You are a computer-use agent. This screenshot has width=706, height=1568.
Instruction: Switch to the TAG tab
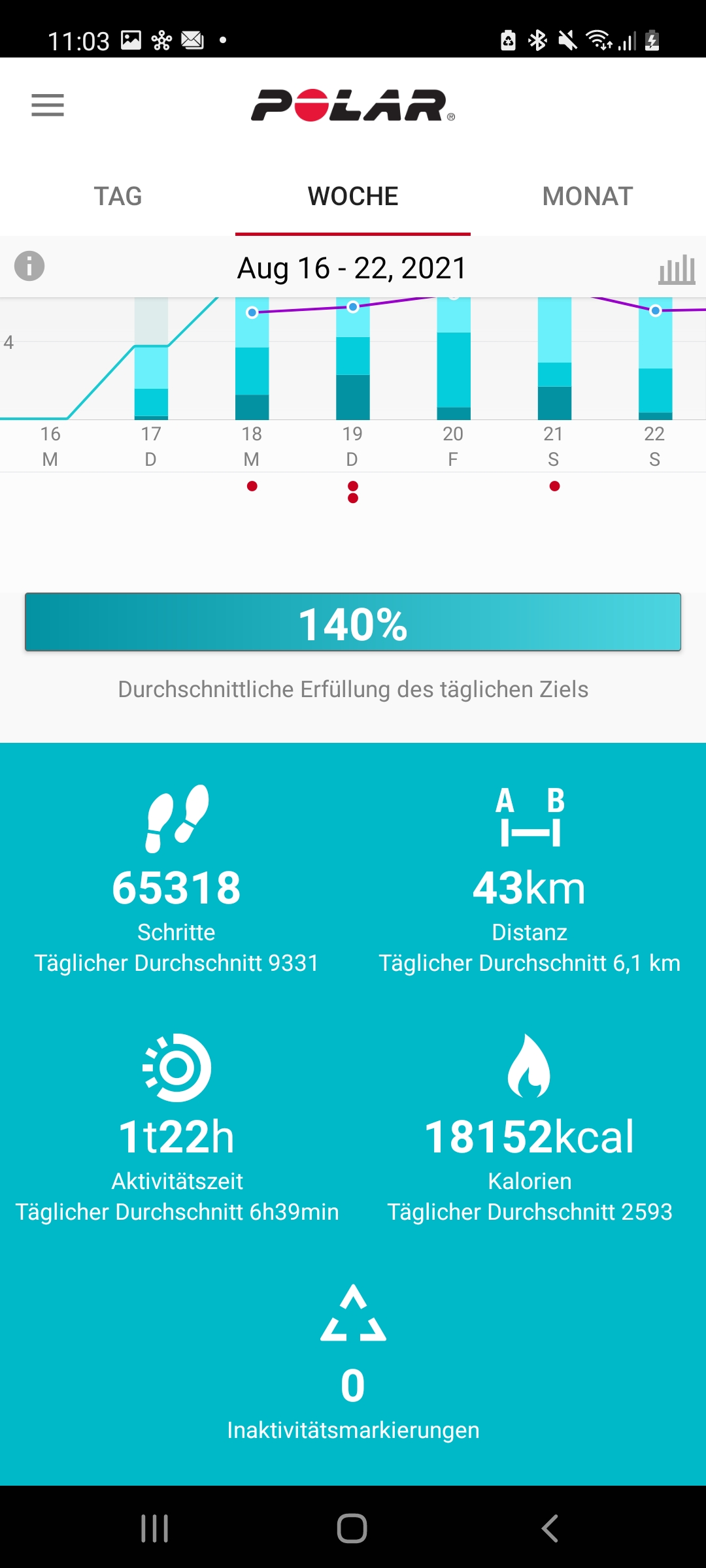tap(118, 196)
